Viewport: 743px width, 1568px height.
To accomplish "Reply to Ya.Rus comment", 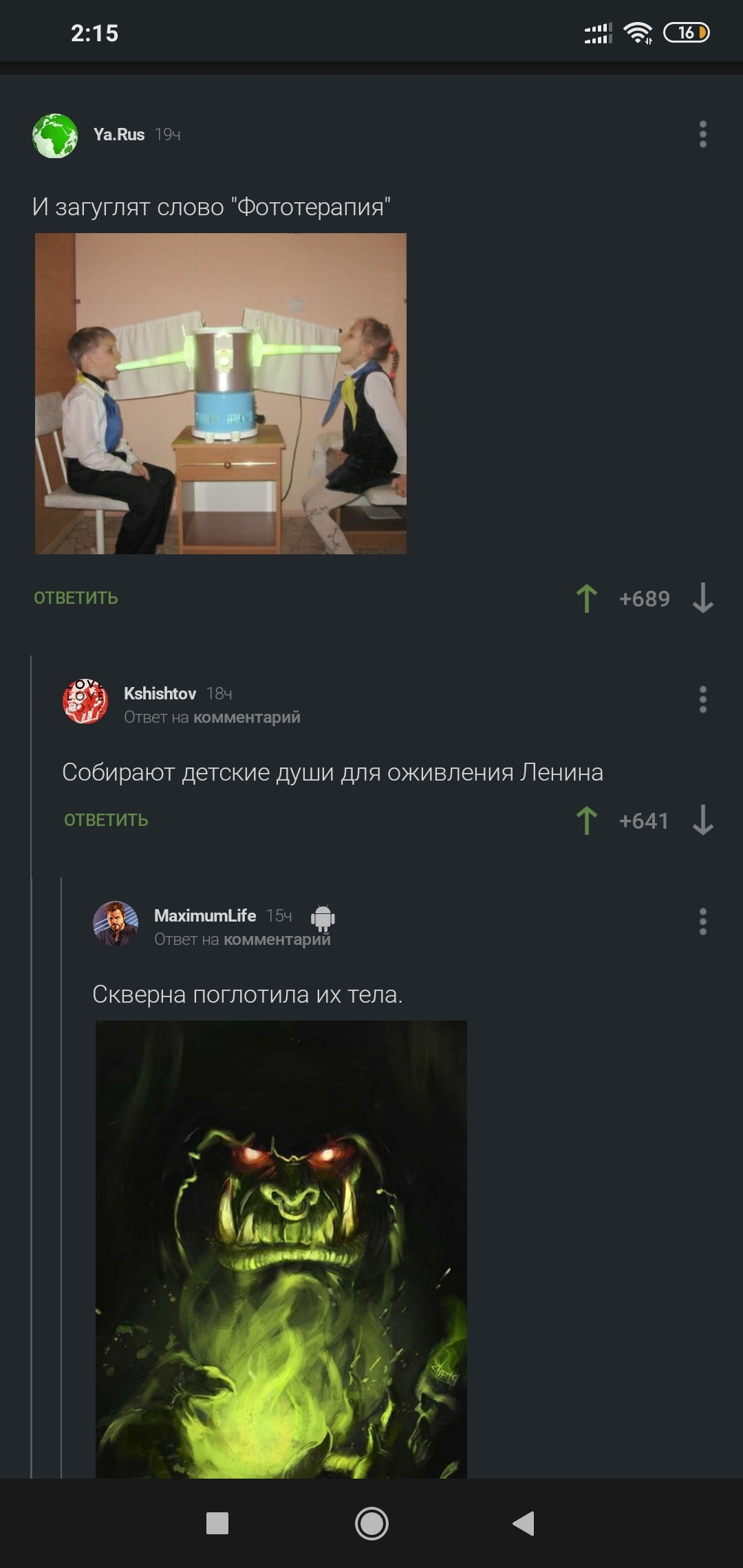I will 76,598.
